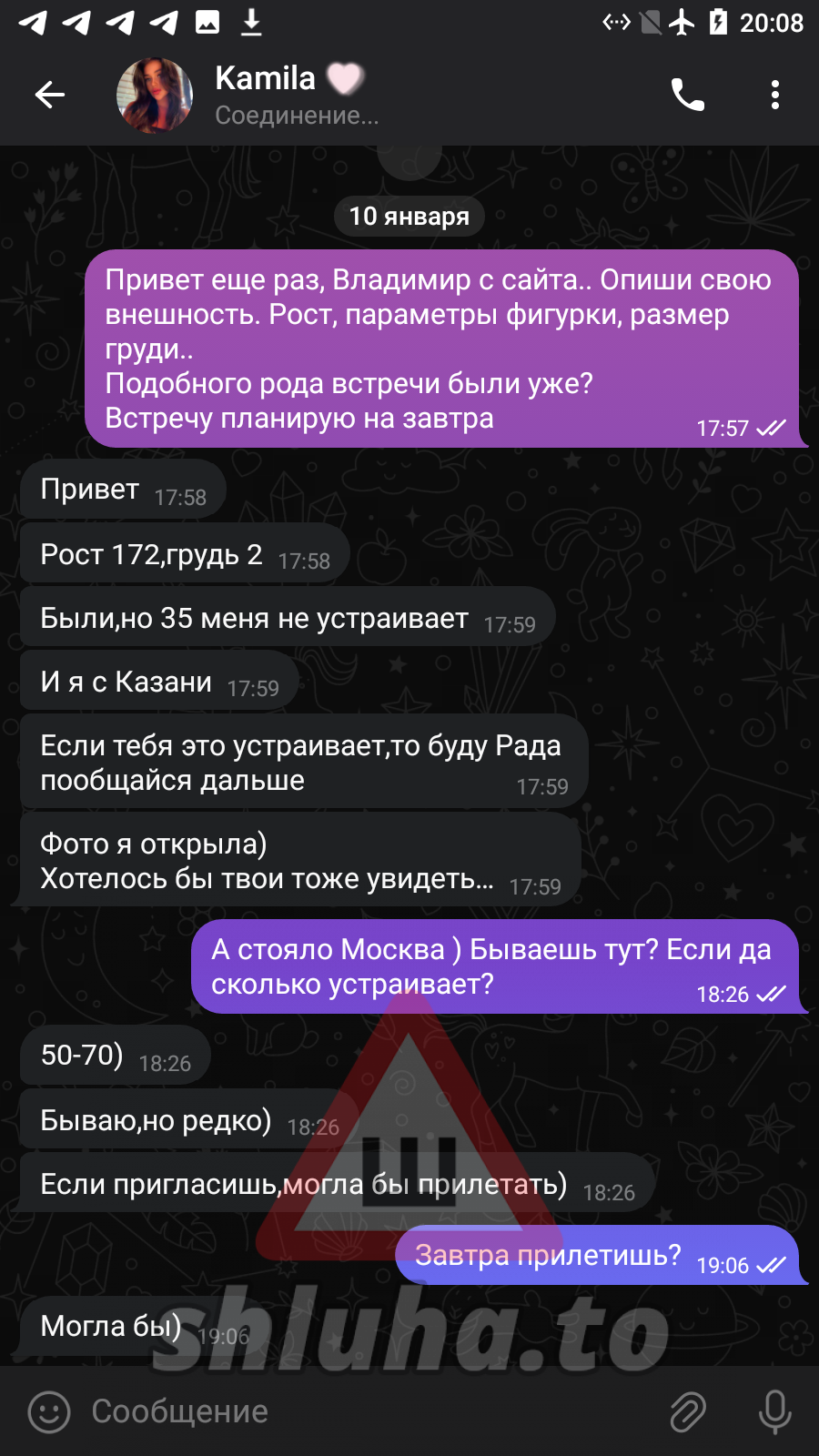Open the emoji and sticker picker
The height and width of the screenshot is (1456, 819).
click(x=49, y=1411)
